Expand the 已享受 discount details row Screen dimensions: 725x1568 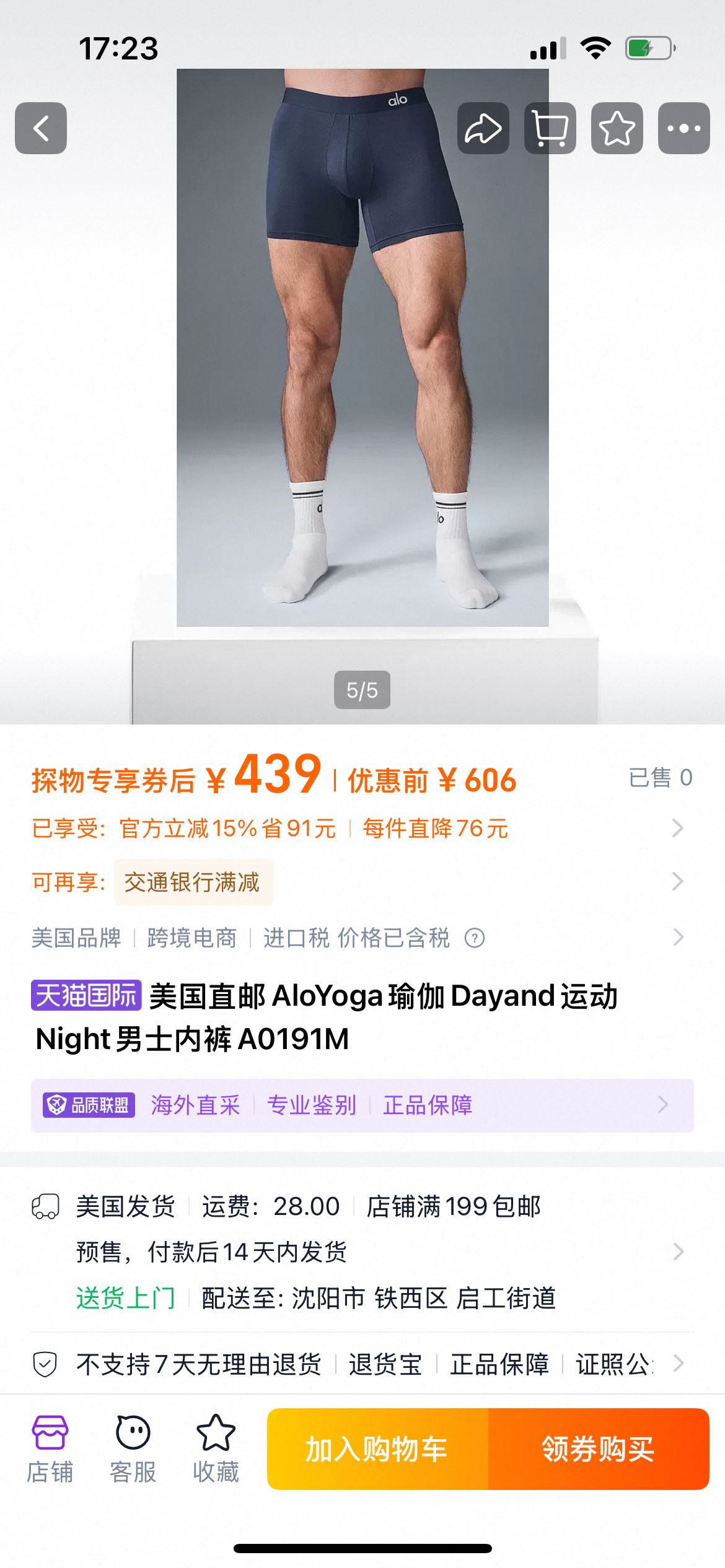point(677,828)
